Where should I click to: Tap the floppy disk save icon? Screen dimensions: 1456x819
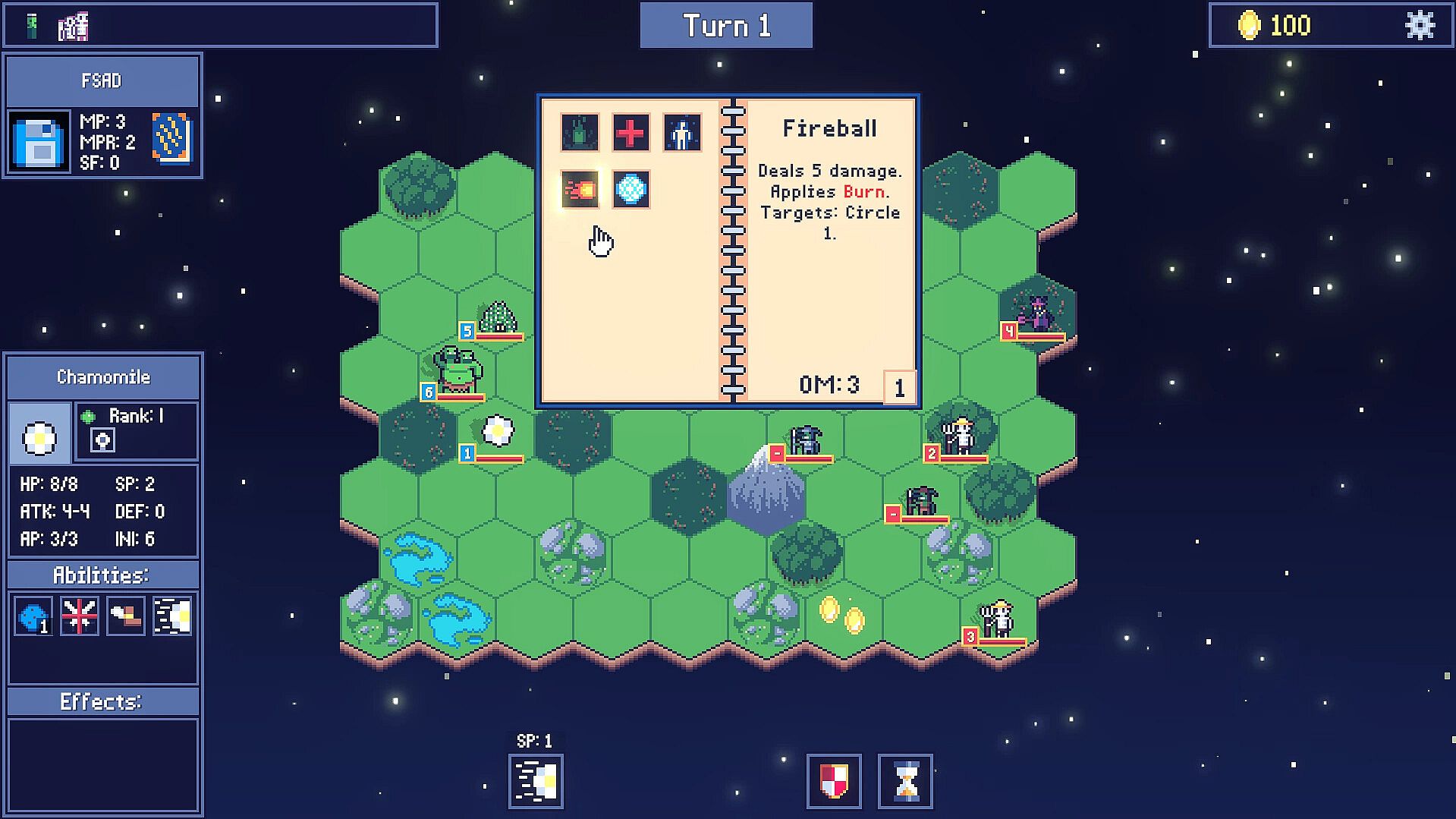pos(39,142)
